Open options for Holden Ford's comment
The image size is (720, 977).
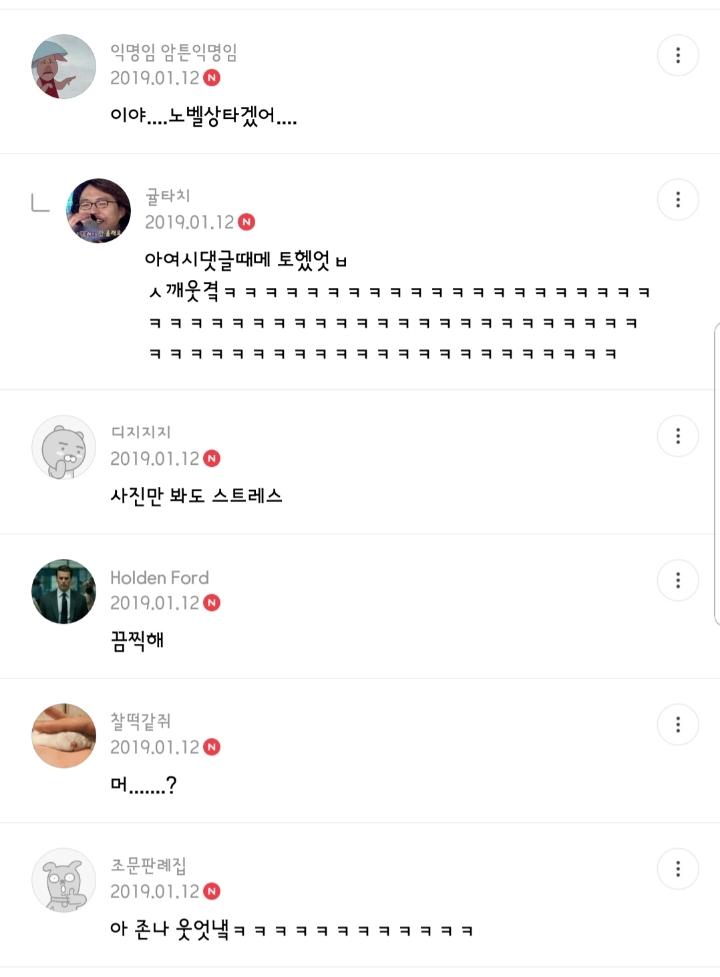point(678,580)
